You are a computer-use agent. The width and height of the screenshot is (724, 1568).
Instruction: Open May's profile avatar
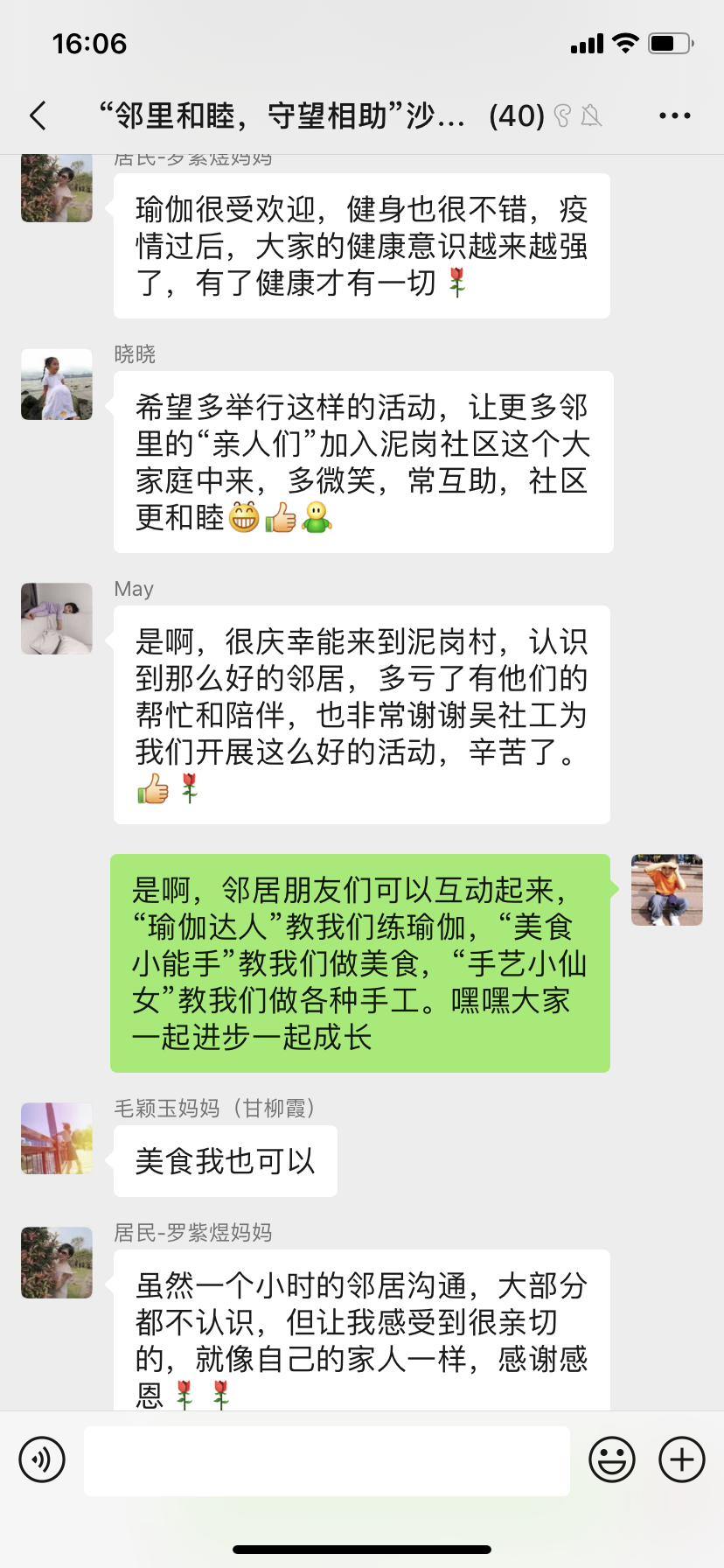(57, 619)
